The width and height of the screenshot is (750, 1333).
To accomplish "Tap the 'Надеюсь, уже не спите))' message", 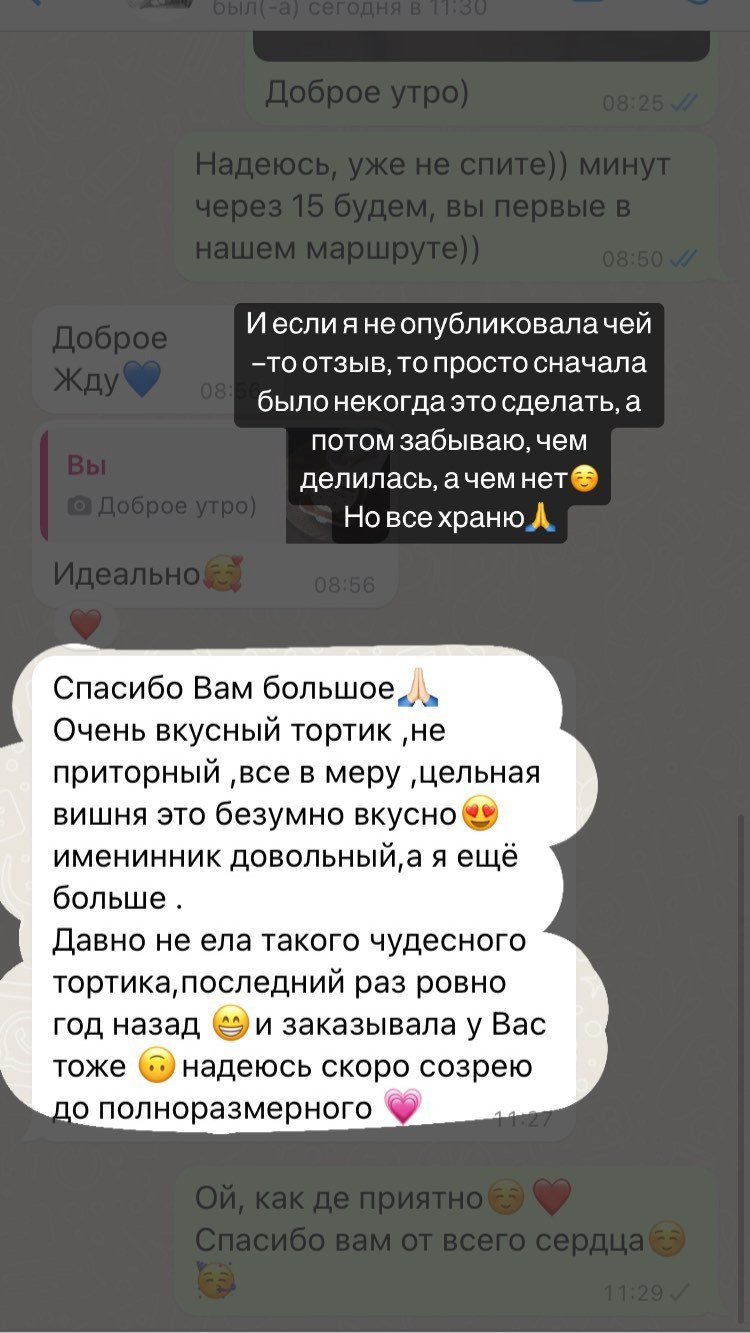I will pos(430,205).
